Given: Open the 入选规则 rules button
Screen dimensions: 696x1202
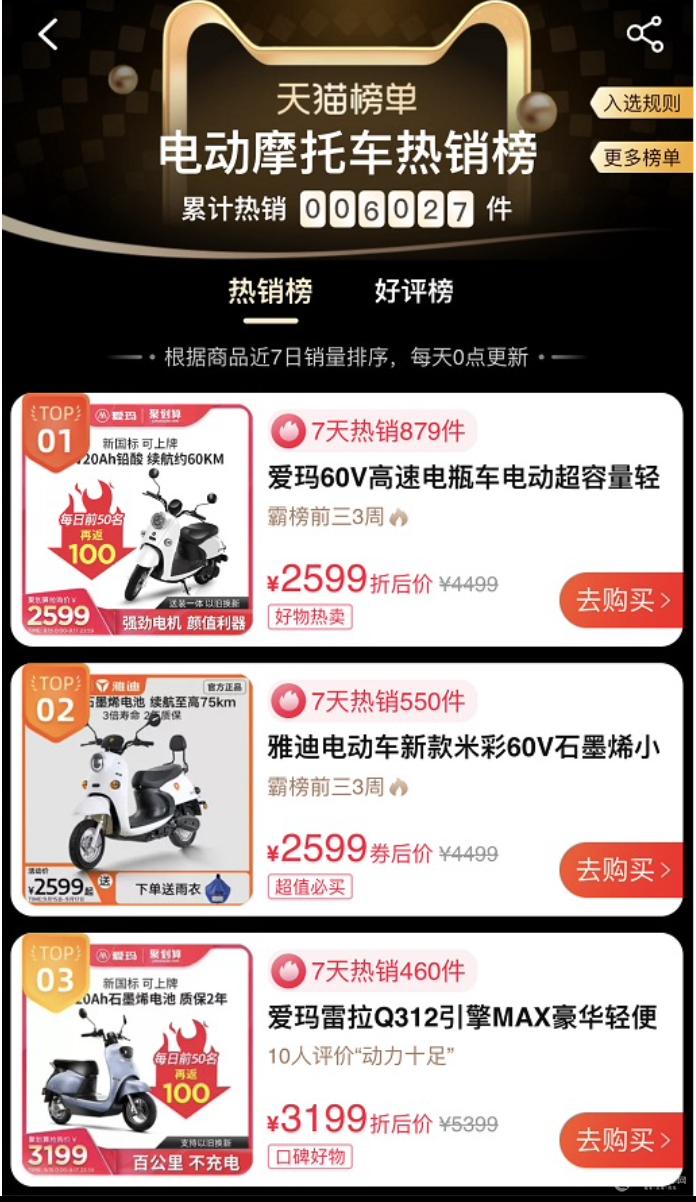Looking at the screenshot, I should coord(641,104).
